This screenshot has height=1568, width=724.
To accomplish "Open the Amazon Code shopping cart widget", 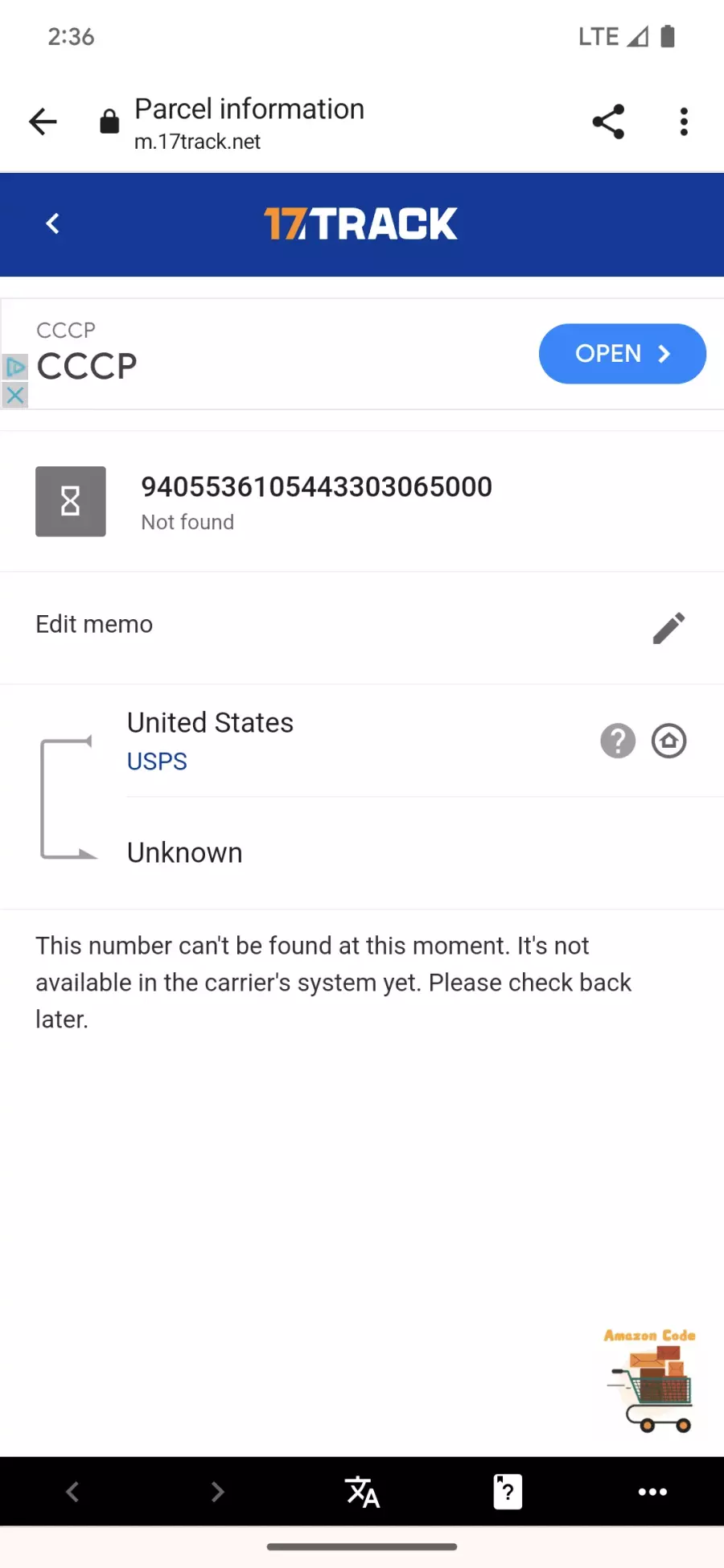I will coord(650,1381).
